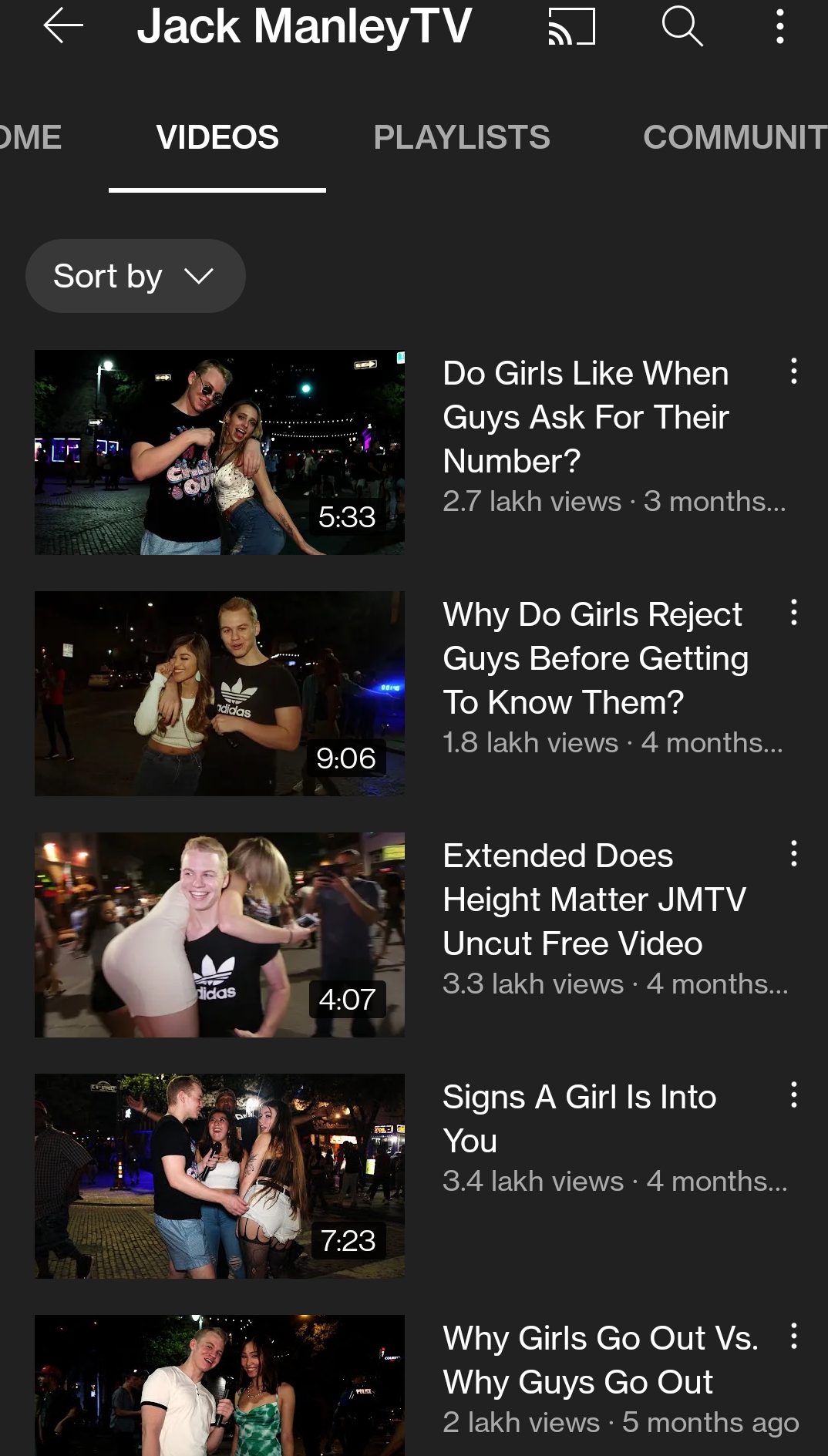
Task: Play 'Extended Does Height Matter' video
Action: [220, 935]
